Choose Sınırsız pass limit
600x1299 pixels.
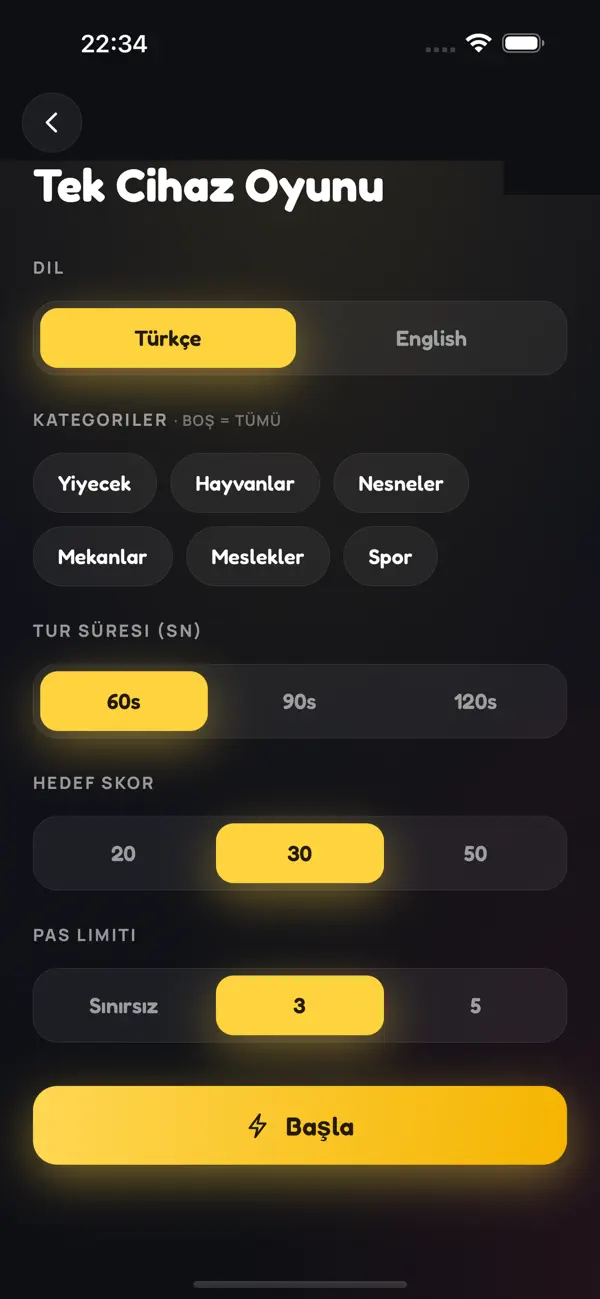(x=124, y=1005)
